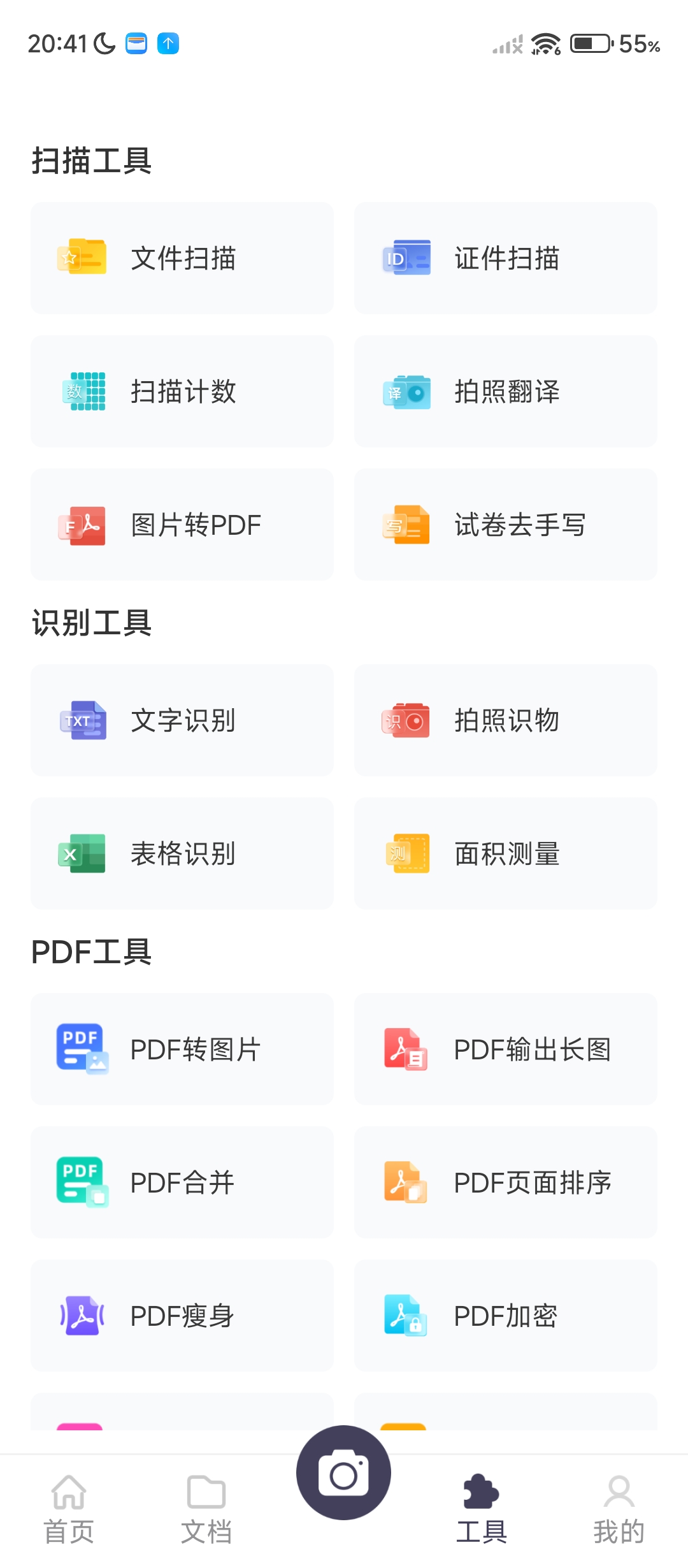The width and height of the screenshot is (688, 1568).
Task: Open 拍照识物 object recognition
Action: (x=505, y=720)
